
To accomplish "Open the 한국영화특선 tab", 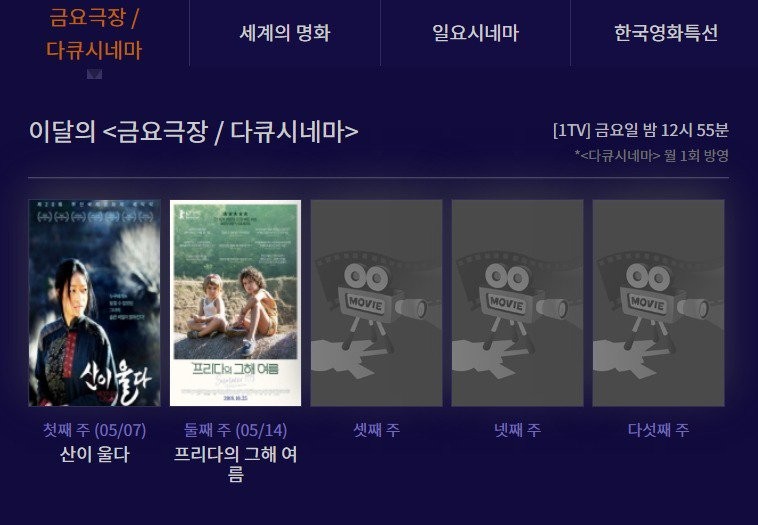I will tap(665, 33).
